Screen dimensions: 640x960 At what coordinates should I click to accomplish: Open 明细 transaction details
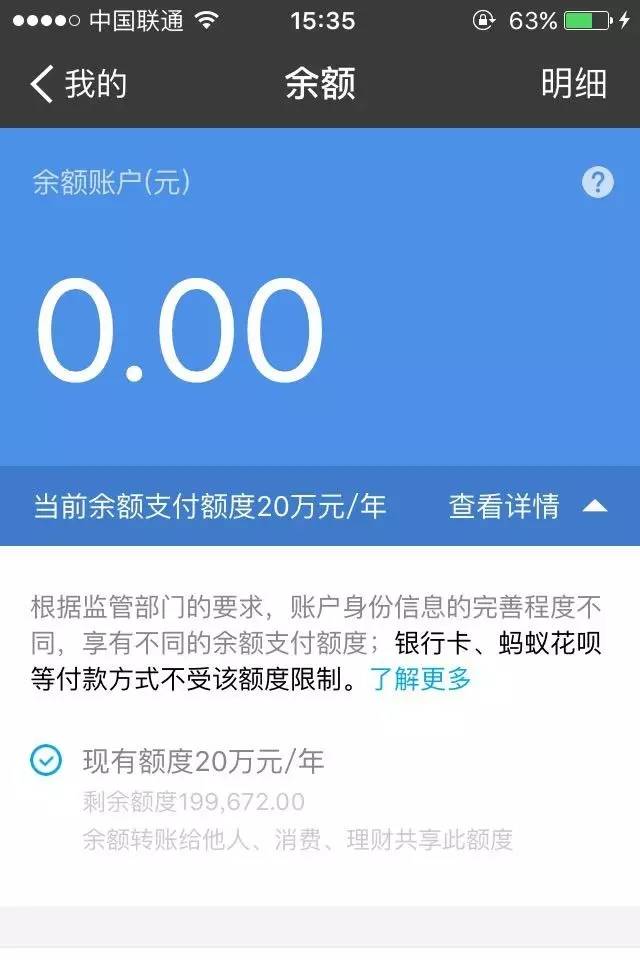574,85
